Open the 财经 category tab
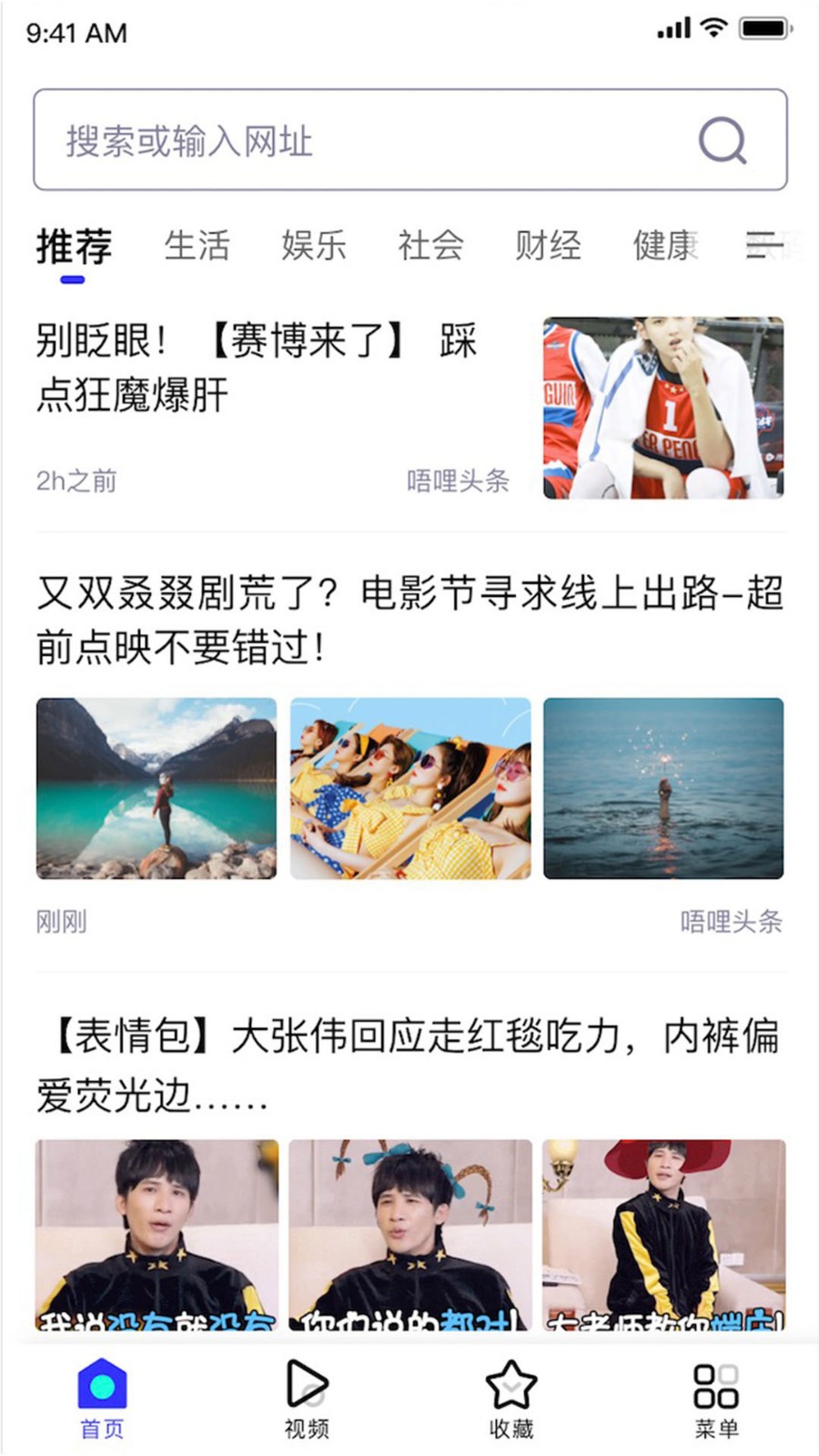Screen dimensions: 819x1456 click(x=548, y=246)
